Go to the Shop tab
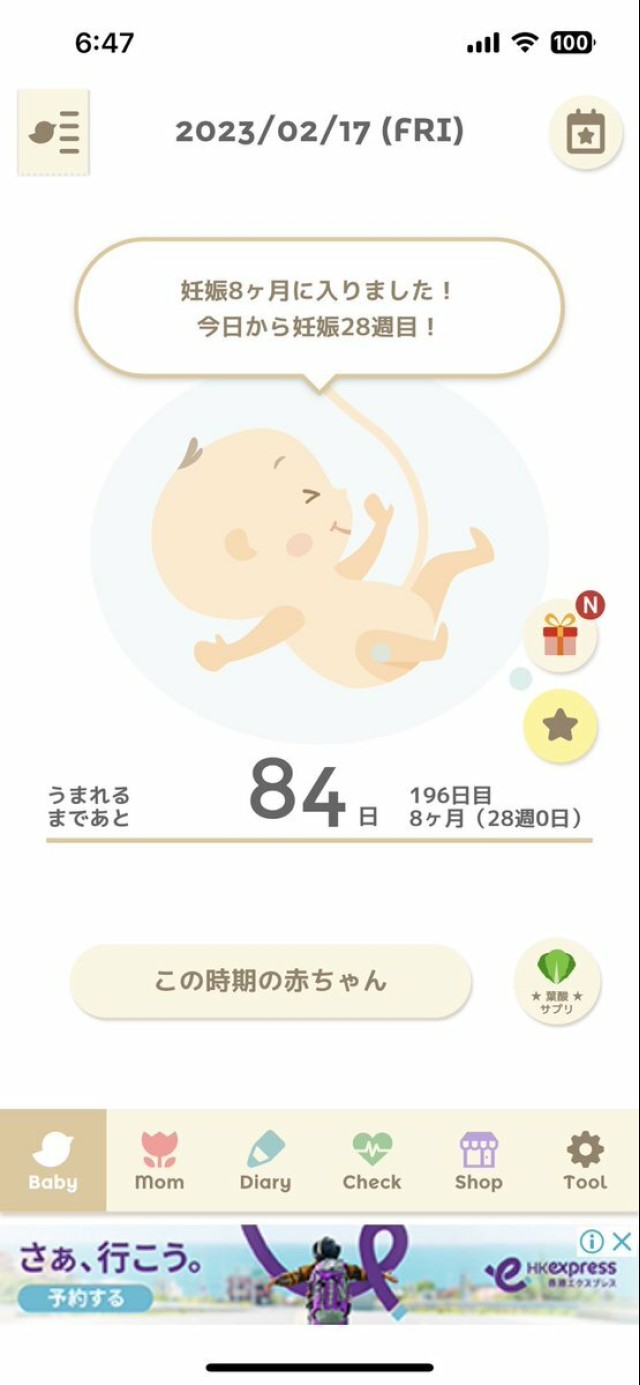640x1385 pixels. (478, 1161)
